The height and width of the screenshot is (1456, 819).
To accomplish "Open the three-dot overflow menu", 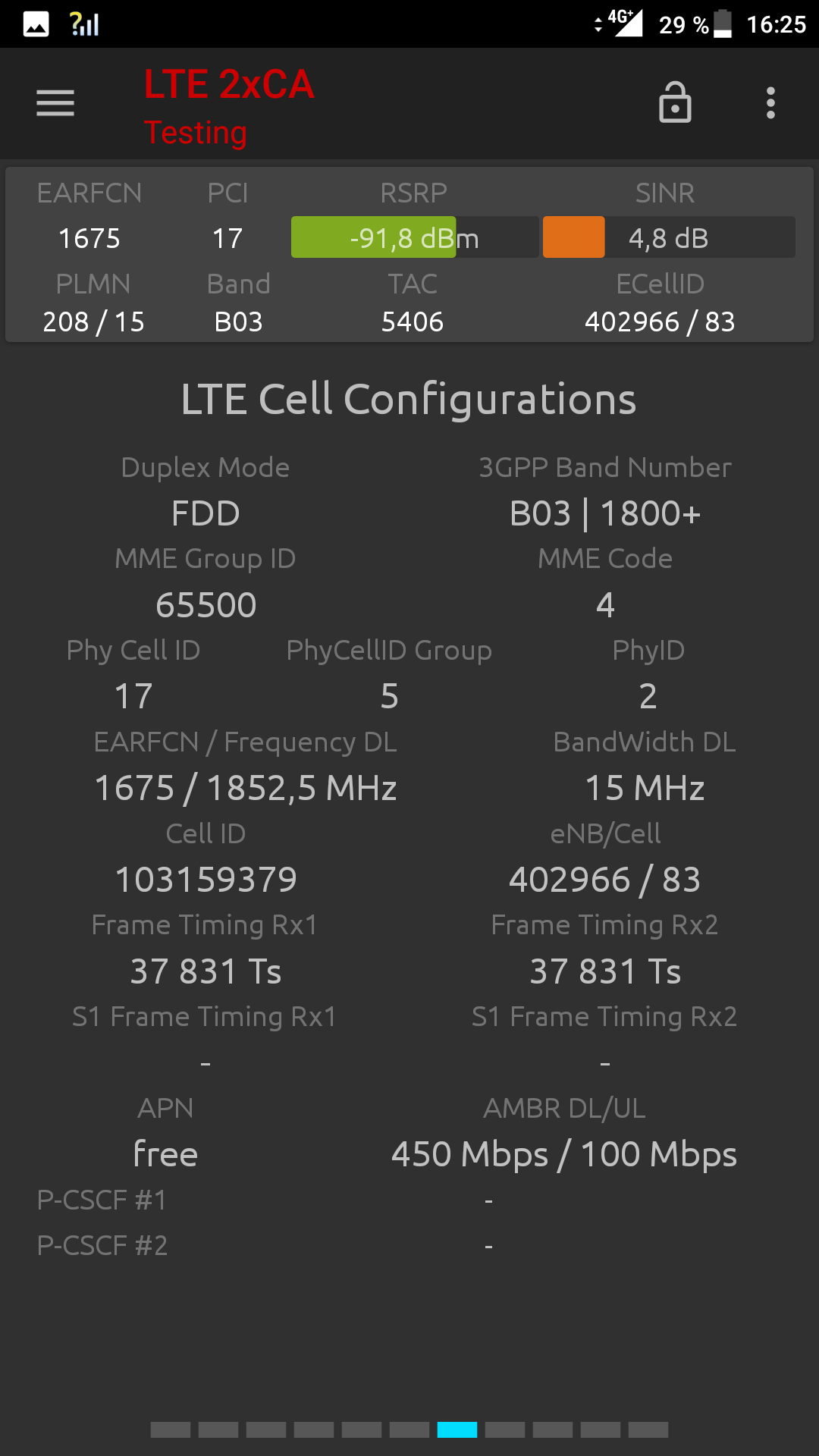I will [x=770, y=103].
